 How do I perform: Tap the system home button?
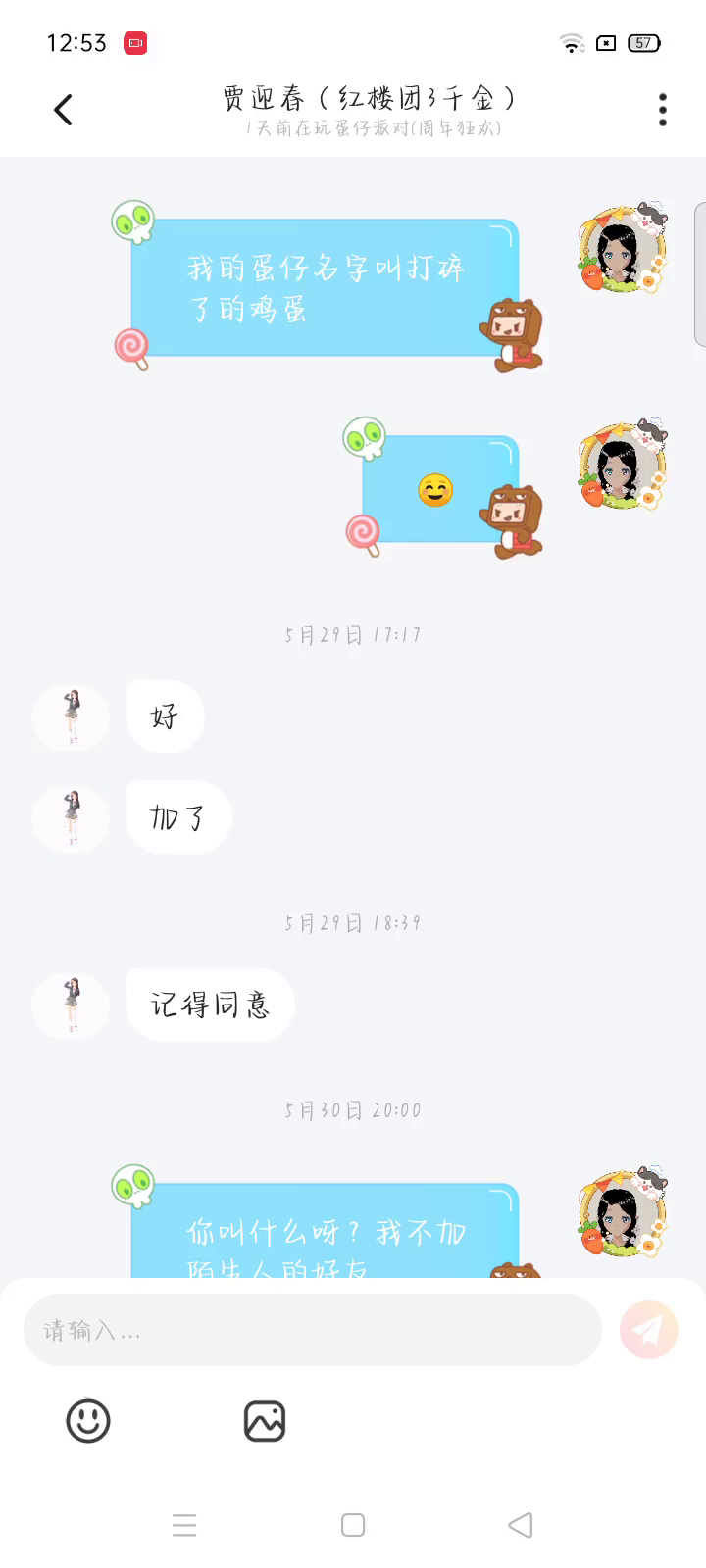pyautogui.click(x=353, y=1525)
